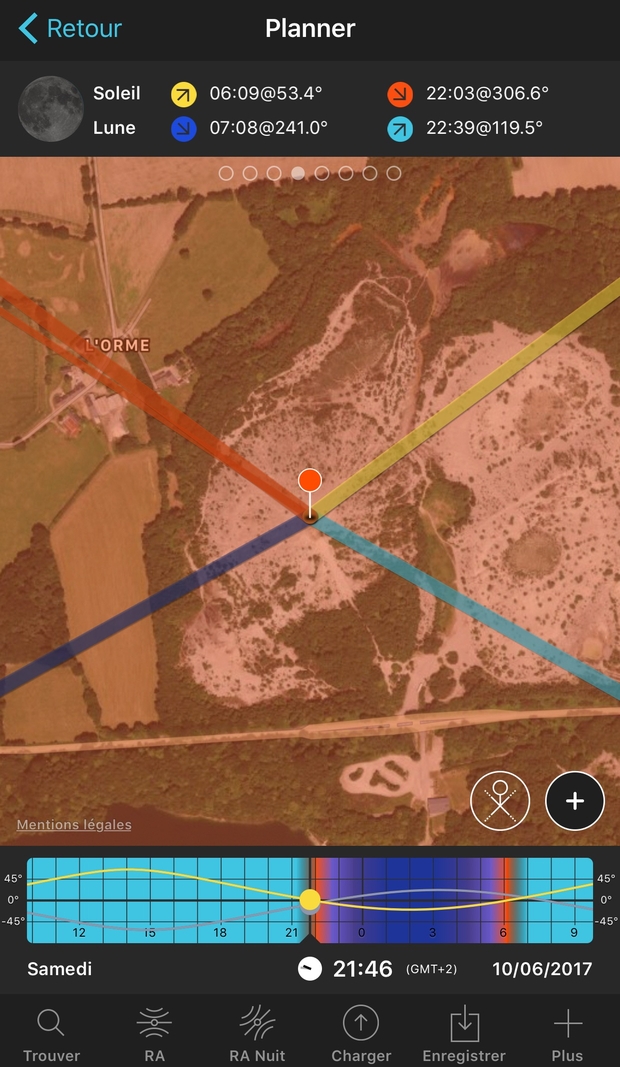Tap the round plus button on the map

(x=575, y=801)
